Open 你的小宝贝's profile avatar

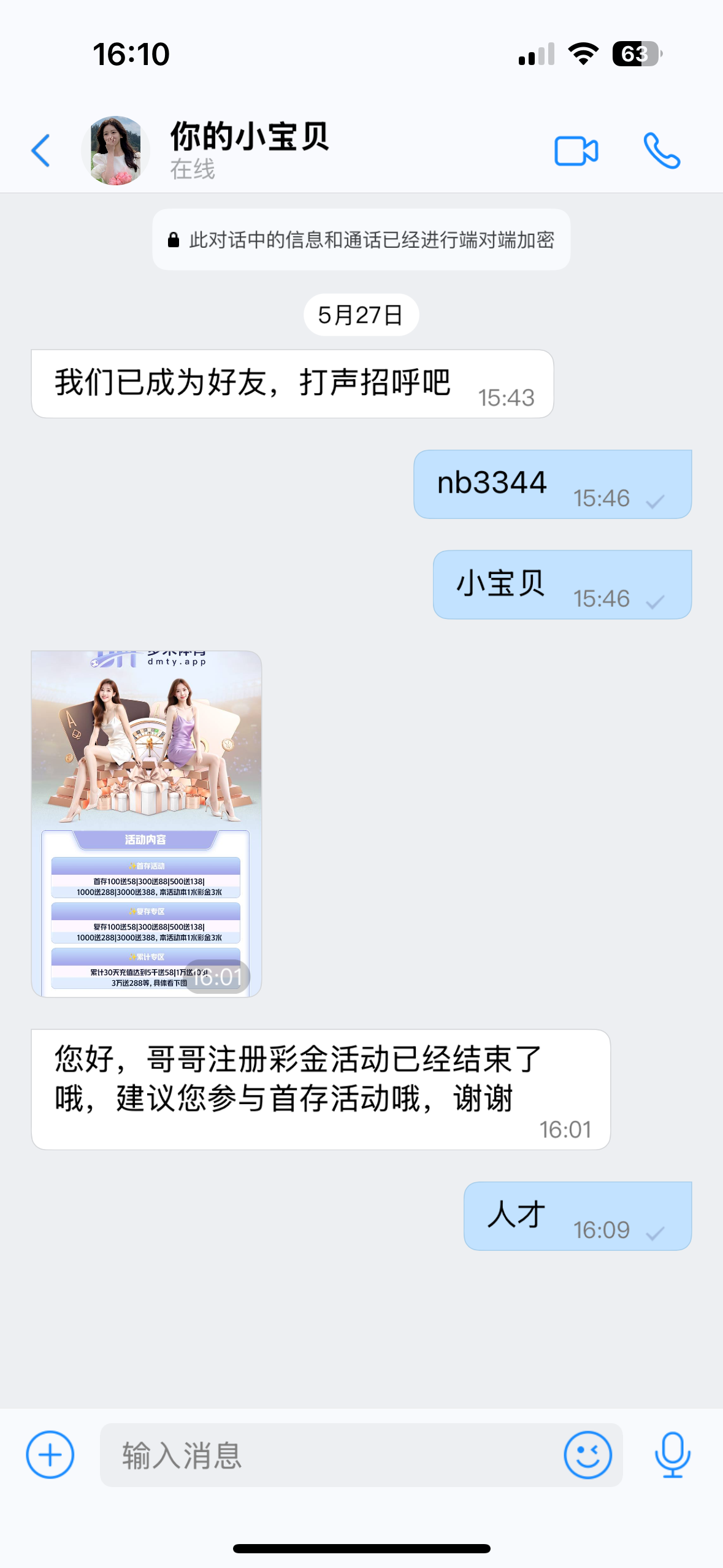click(115, 151)
